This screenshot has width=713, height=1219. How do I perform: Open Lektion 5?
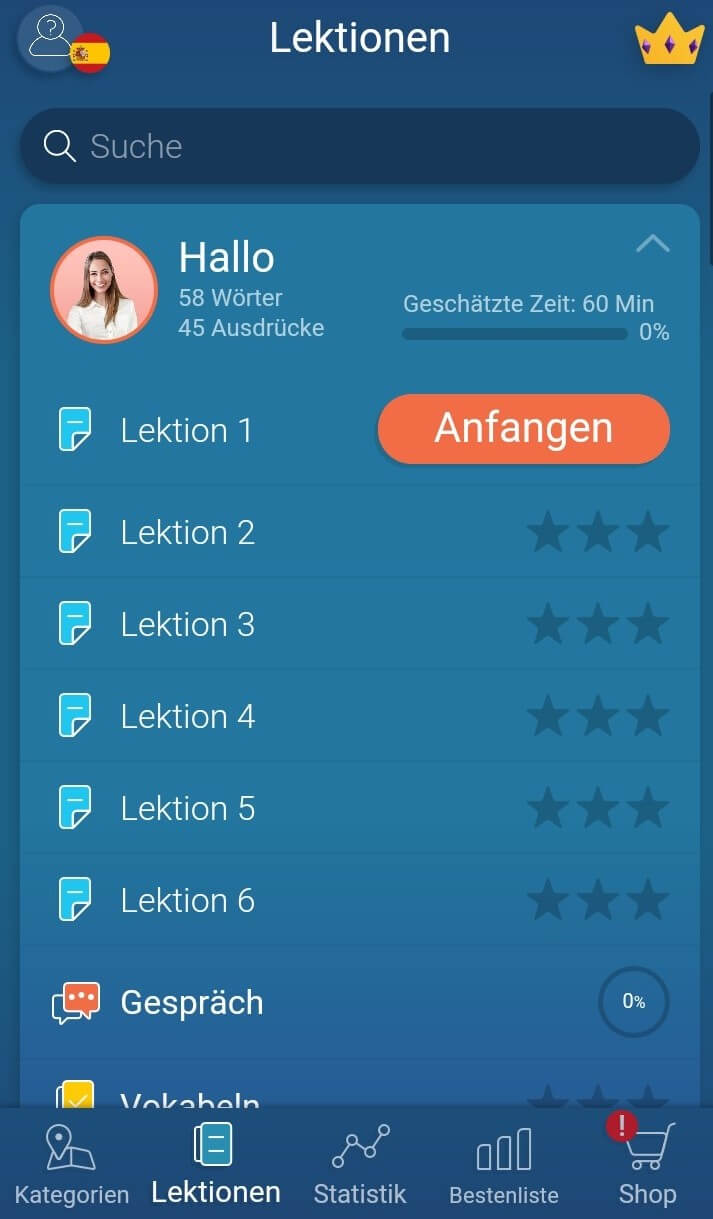coord(188,808)
